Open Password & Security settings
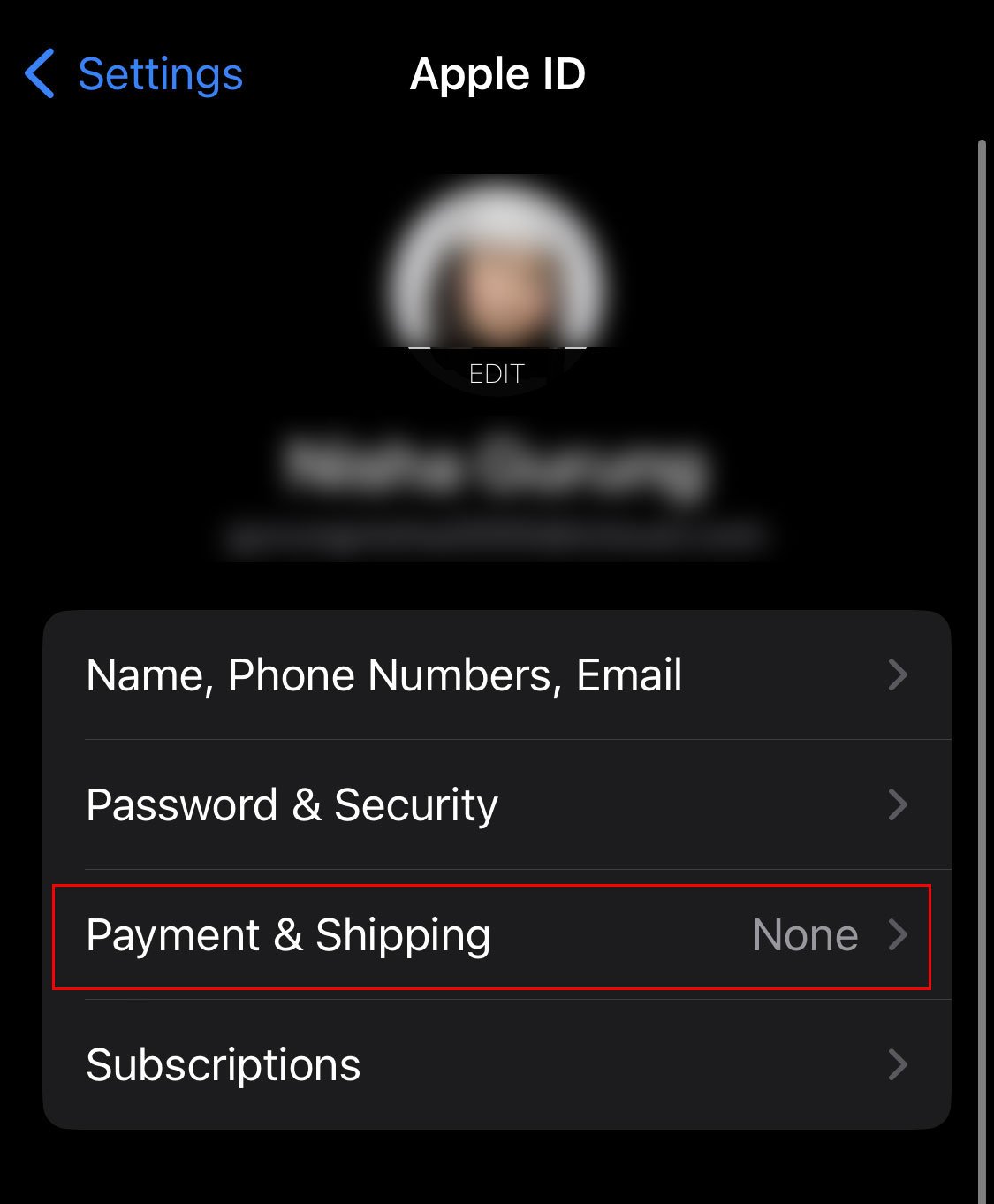994x1204 pixels. pos(497,805)
